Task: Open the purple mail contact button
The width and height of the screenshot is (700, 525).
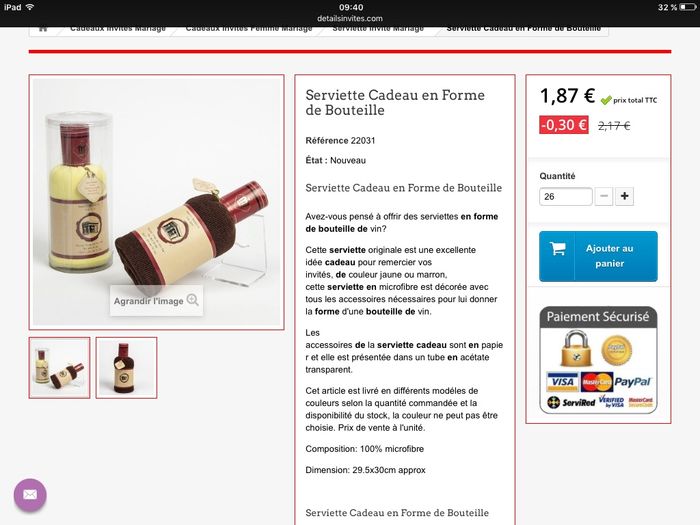Action: pos(30,495)
